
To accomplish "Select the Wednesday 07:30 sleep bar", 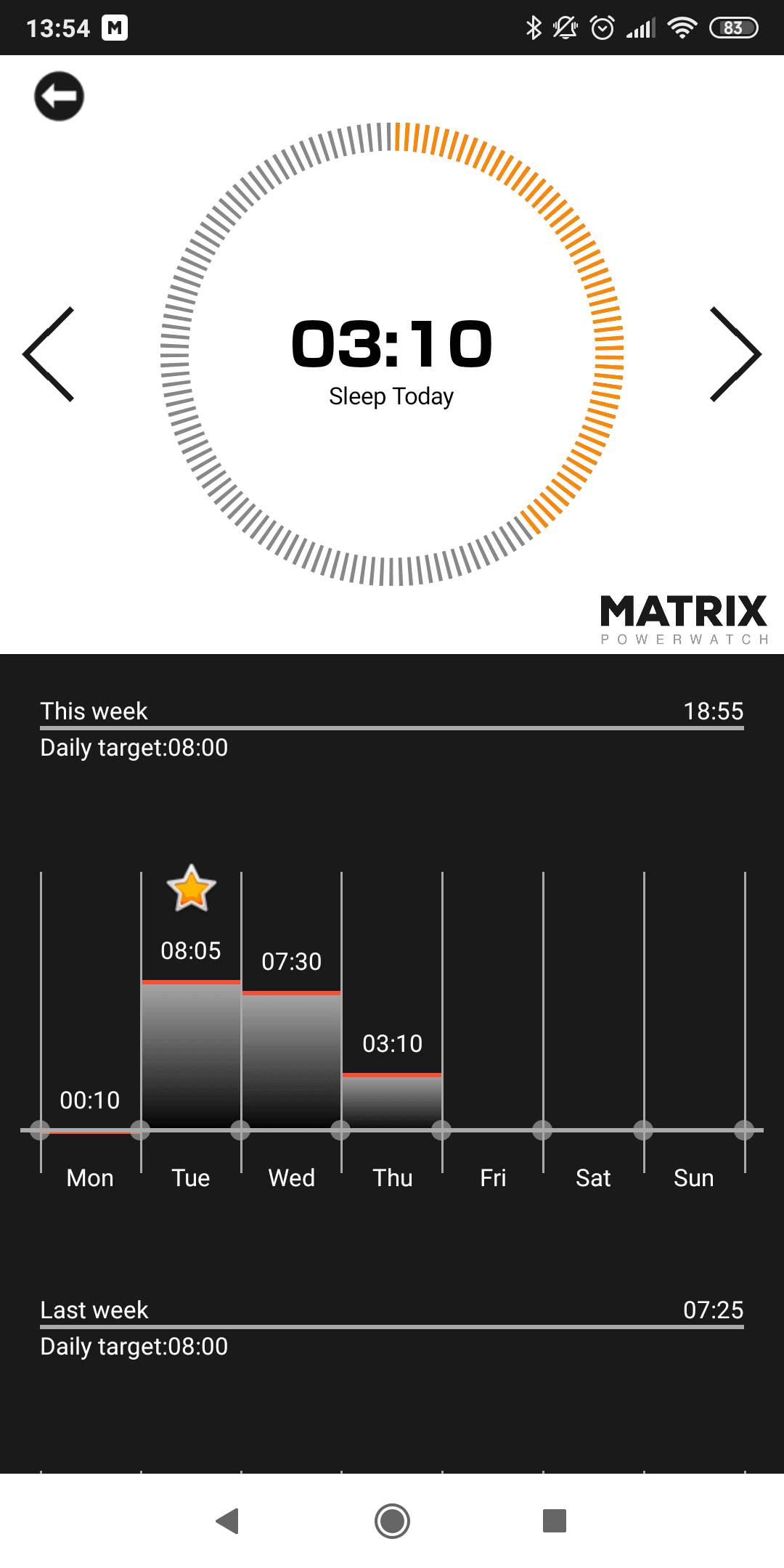I will pos(291,1060).
